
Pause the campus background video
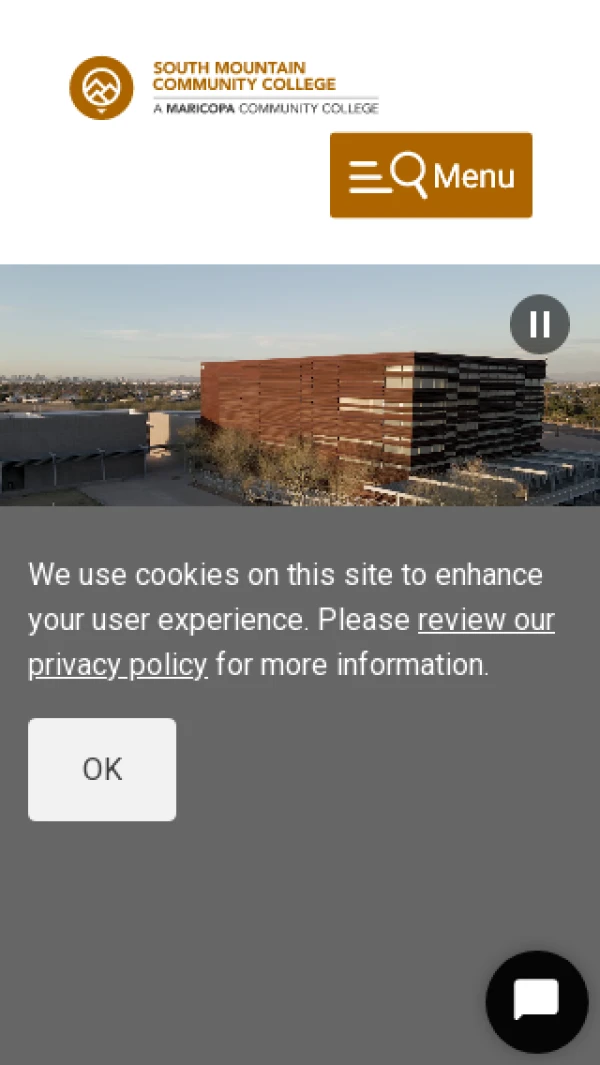pyautogui.click(x=540, y=324)
